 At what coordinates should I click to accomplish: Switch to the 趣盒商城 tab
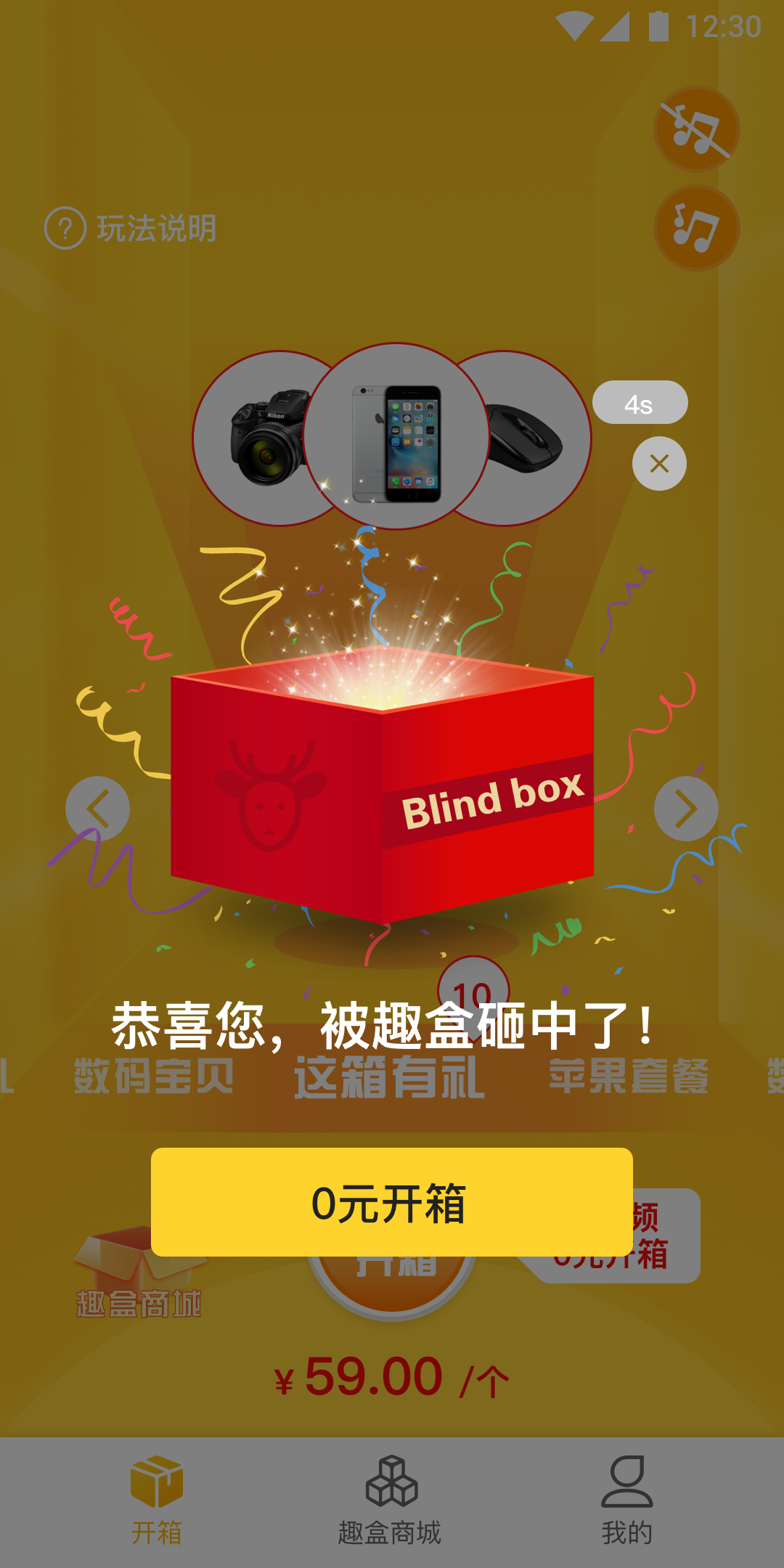(391, 1500)
